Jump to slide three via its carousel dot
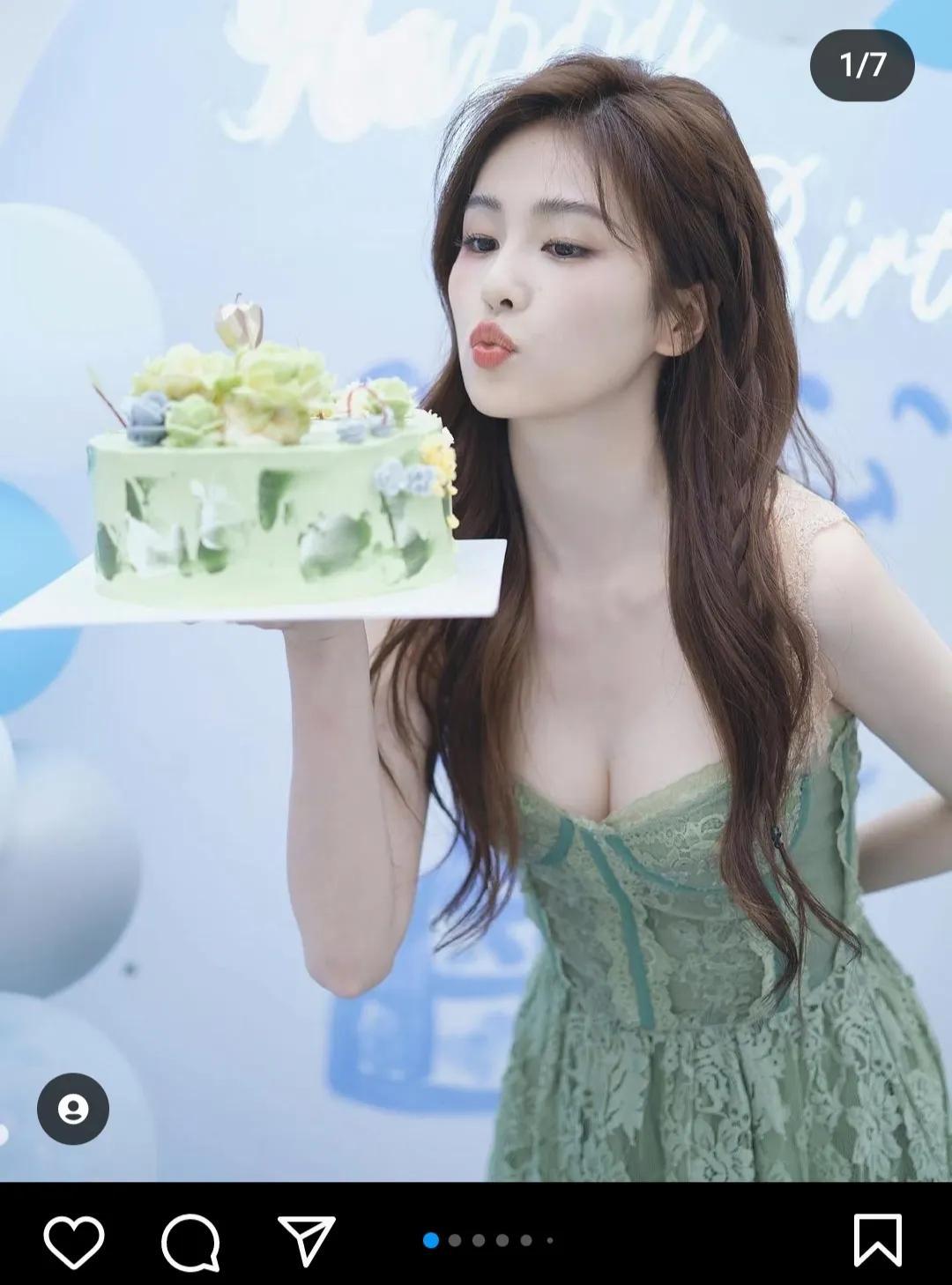Screen dimensions: 952x1285 pos(477,1240)
